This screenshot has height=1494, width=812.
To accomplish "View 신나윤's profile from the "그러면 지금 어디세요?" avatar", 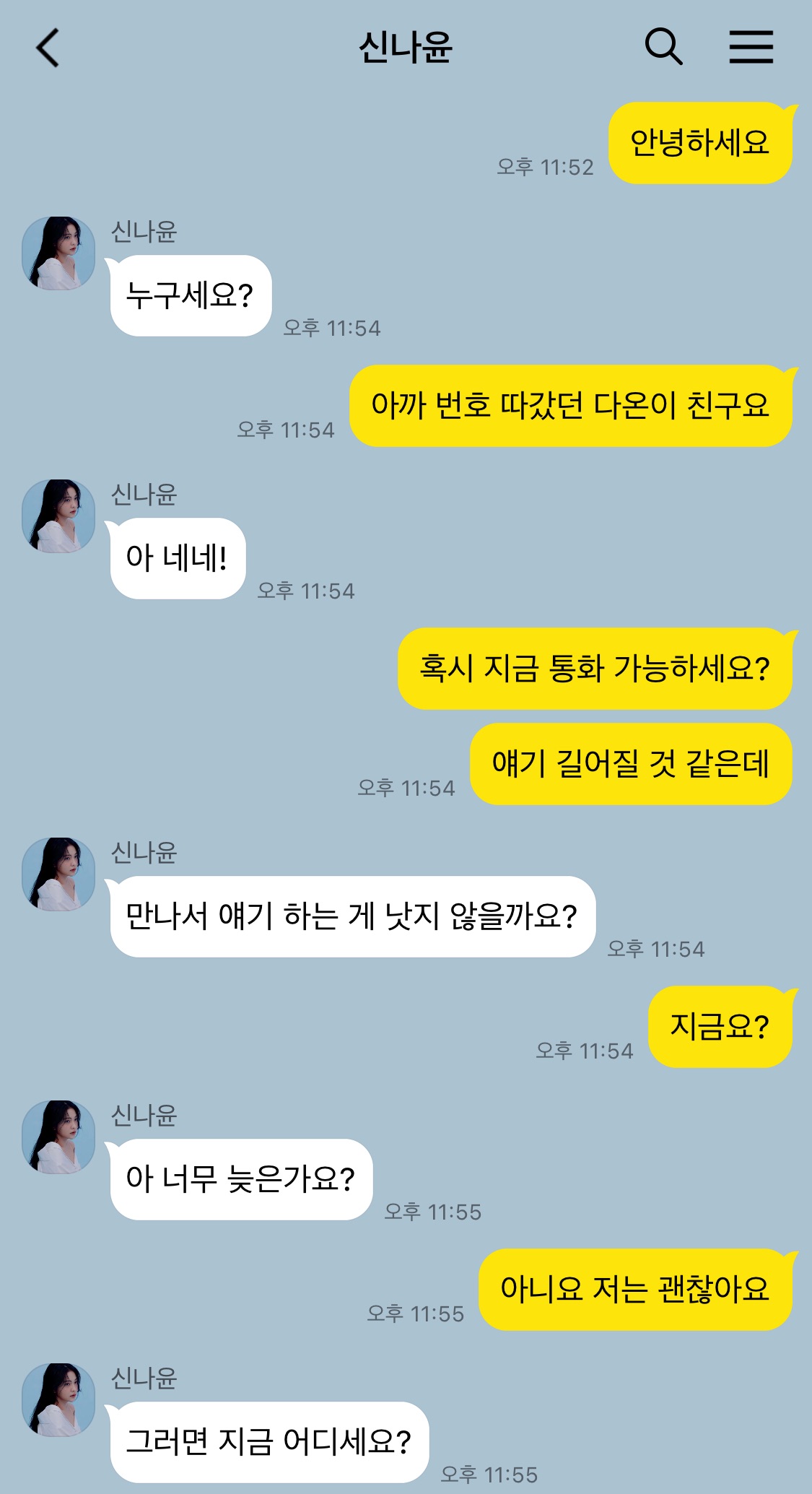I will coord(58,1400).
